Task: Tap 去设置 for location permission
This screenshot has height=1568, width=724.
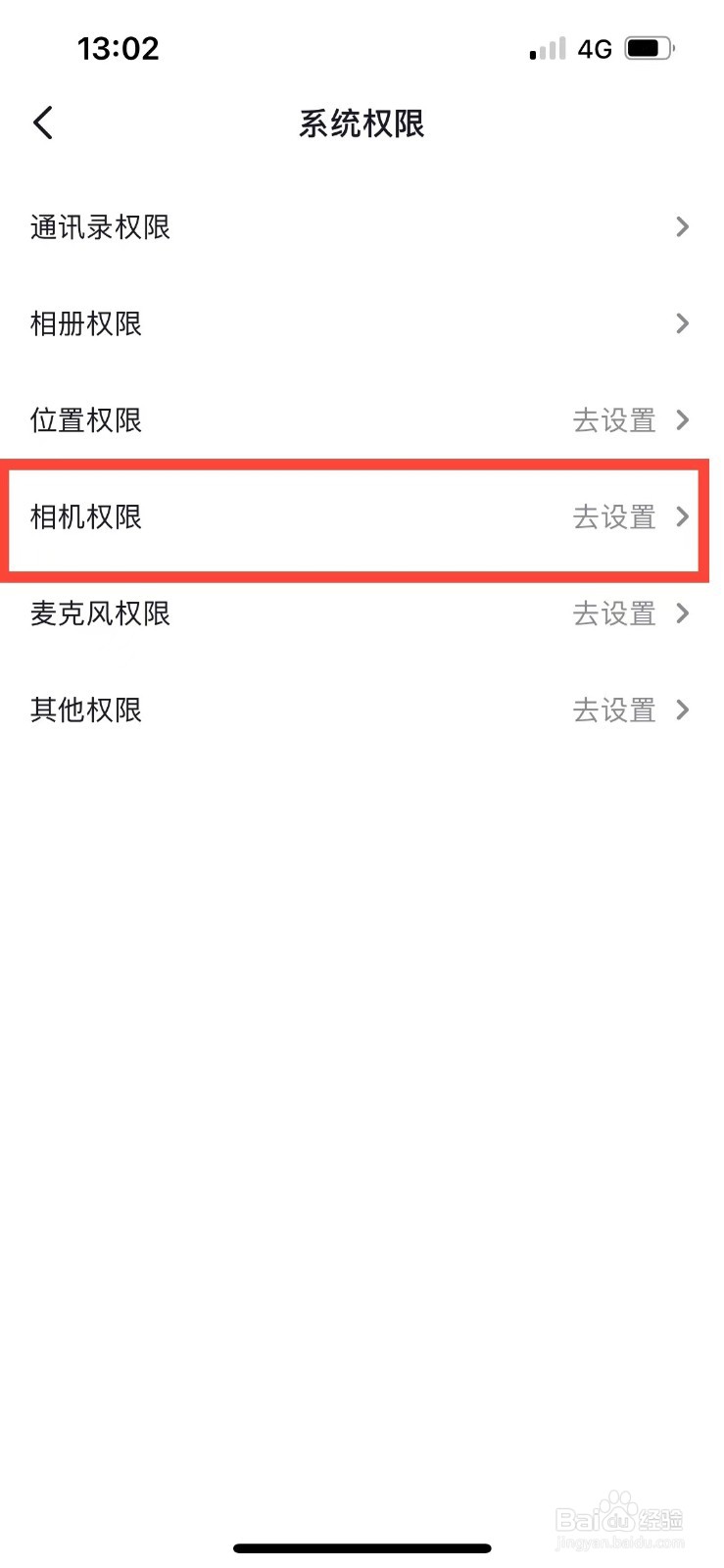Action: tap(614, 419)
